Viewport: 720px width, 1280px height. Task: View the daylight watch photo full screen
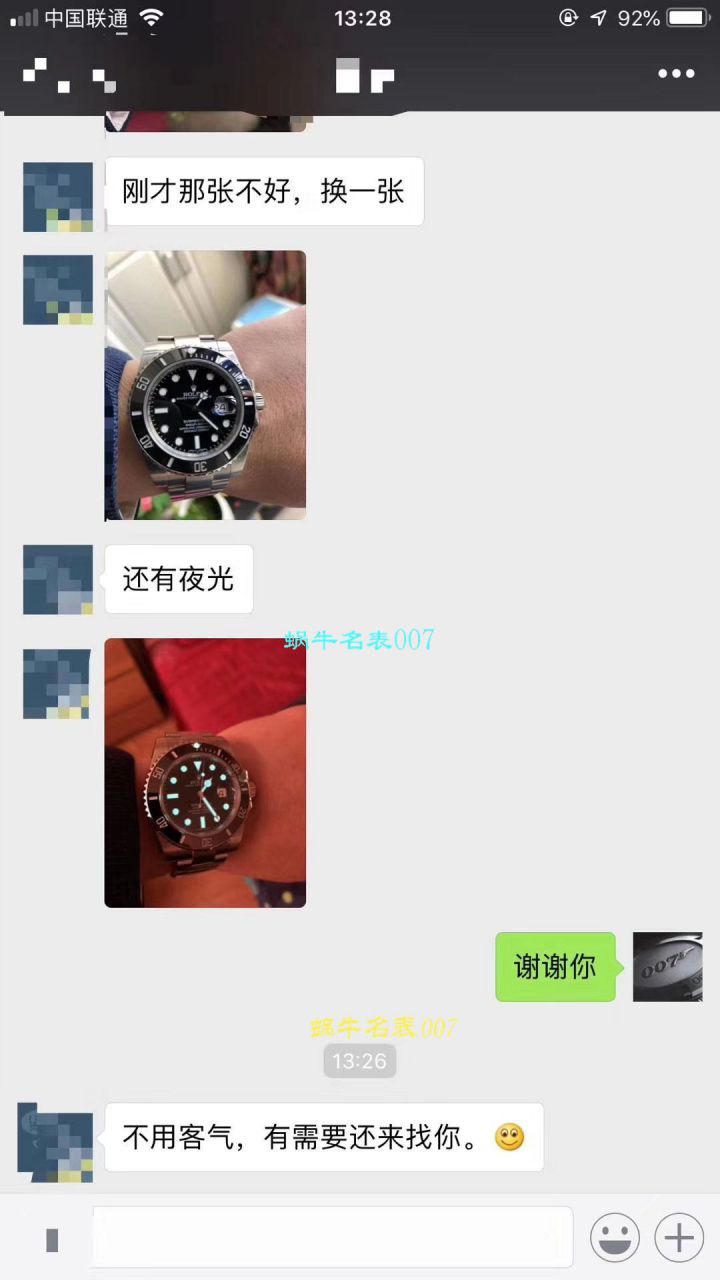(x=205, y=385)
